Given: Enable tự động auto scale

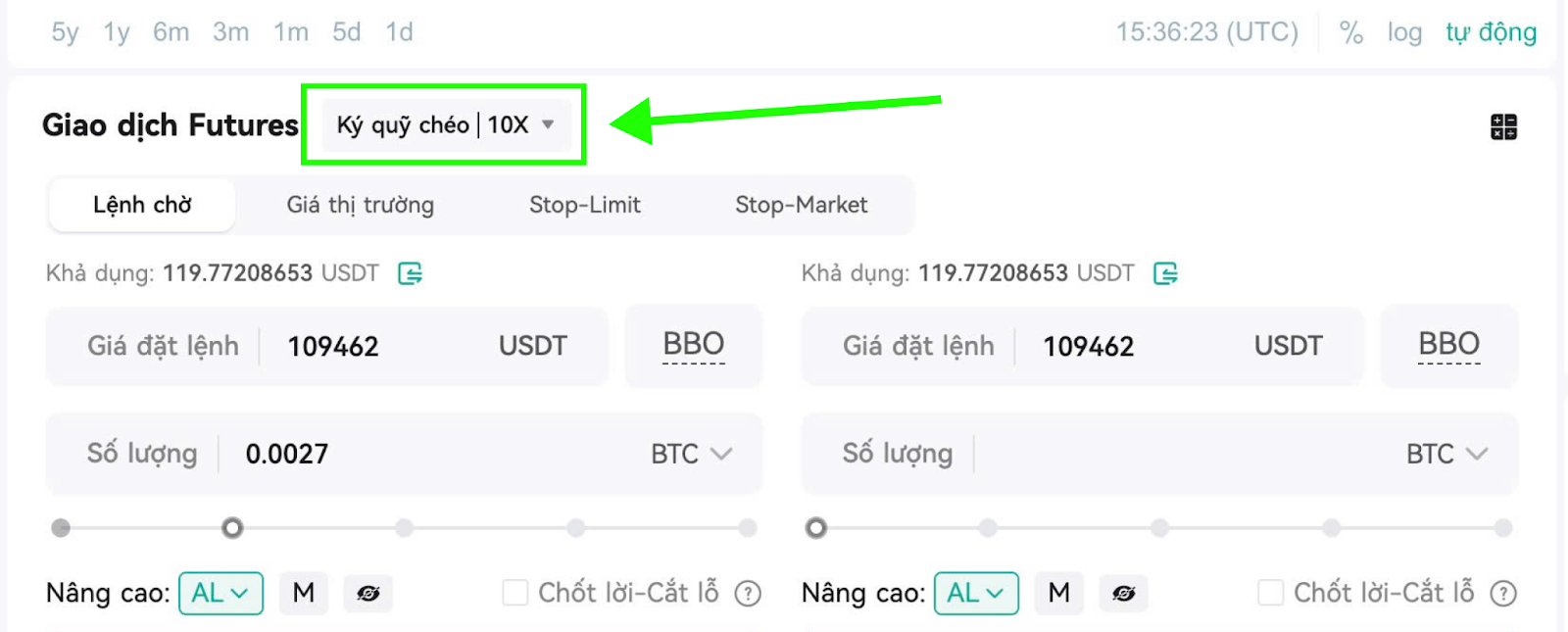Looking at the screenshot, I should click(x=1491, y=32).
